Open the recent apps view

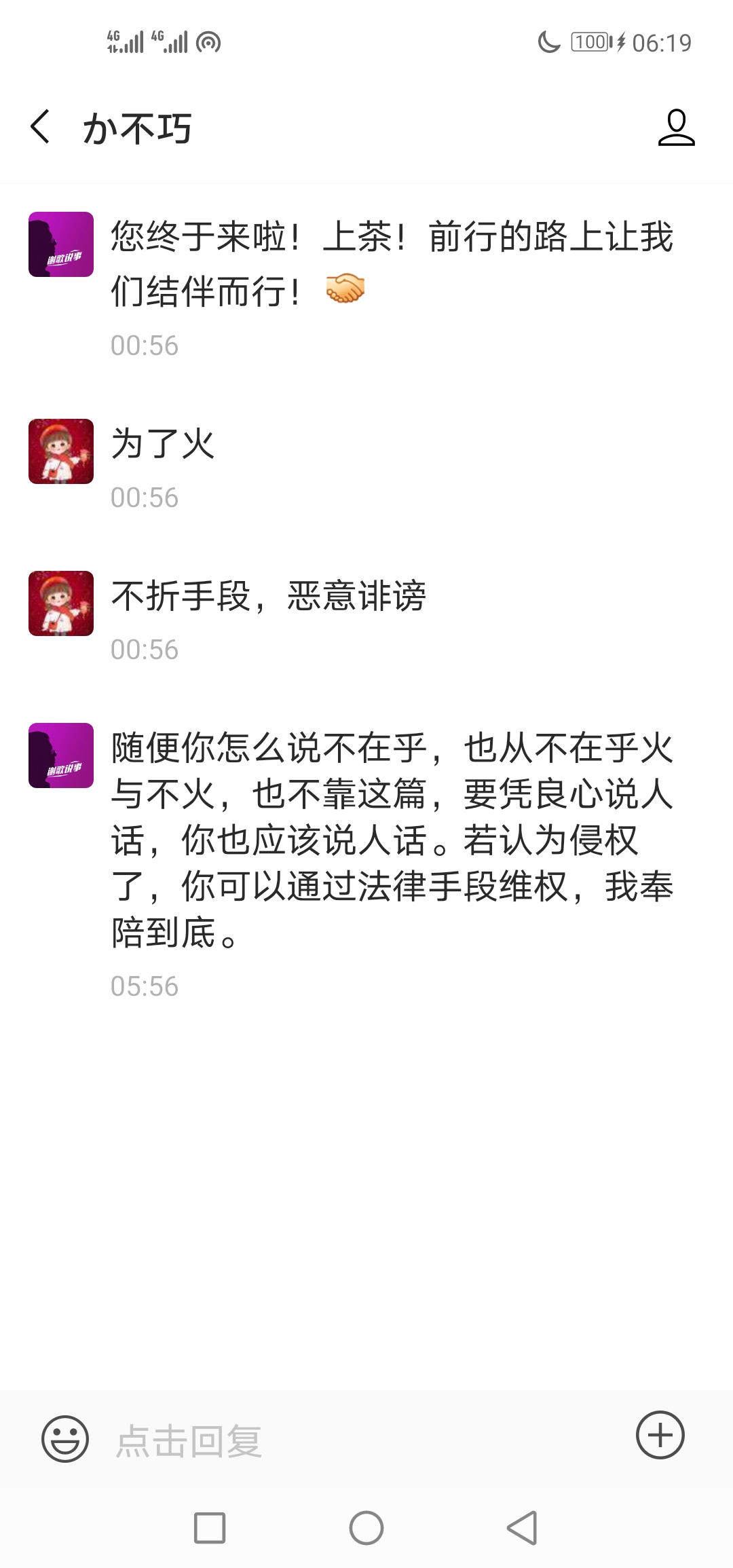210,1528
